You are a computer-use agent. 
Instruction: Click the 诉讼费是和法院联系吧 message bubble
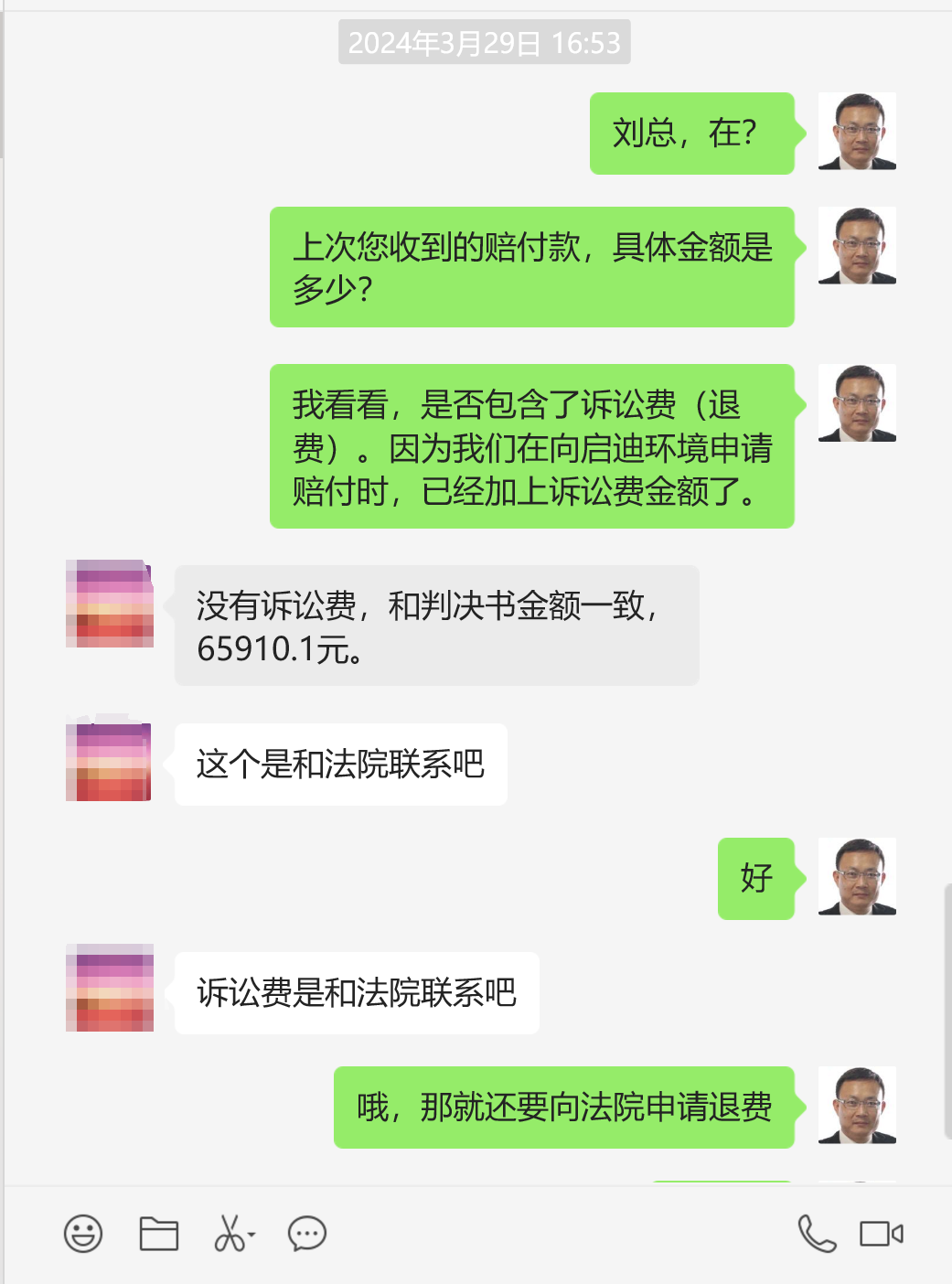tap(357, 993)
